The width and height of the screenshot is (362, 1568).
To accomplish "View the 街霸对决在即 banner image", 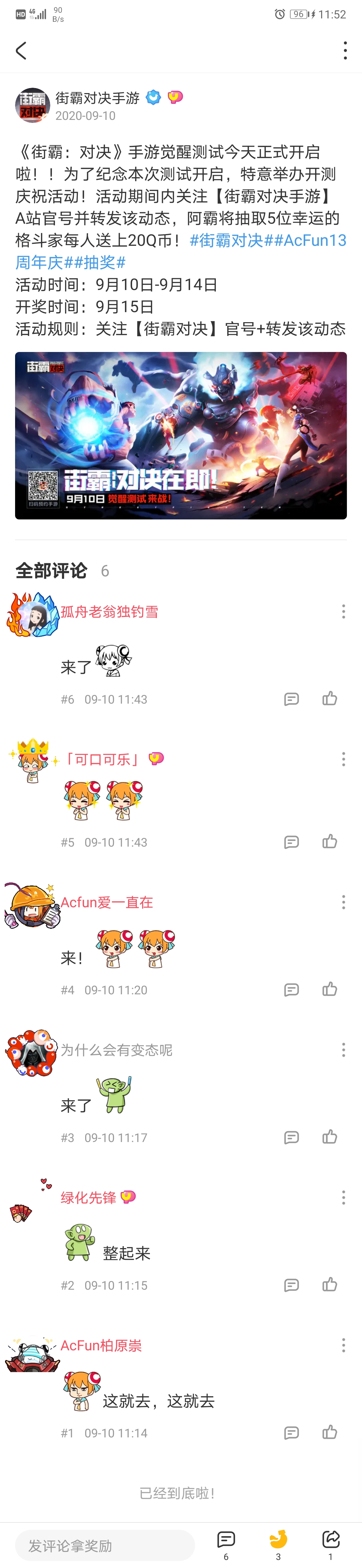I will pos(181,435).
